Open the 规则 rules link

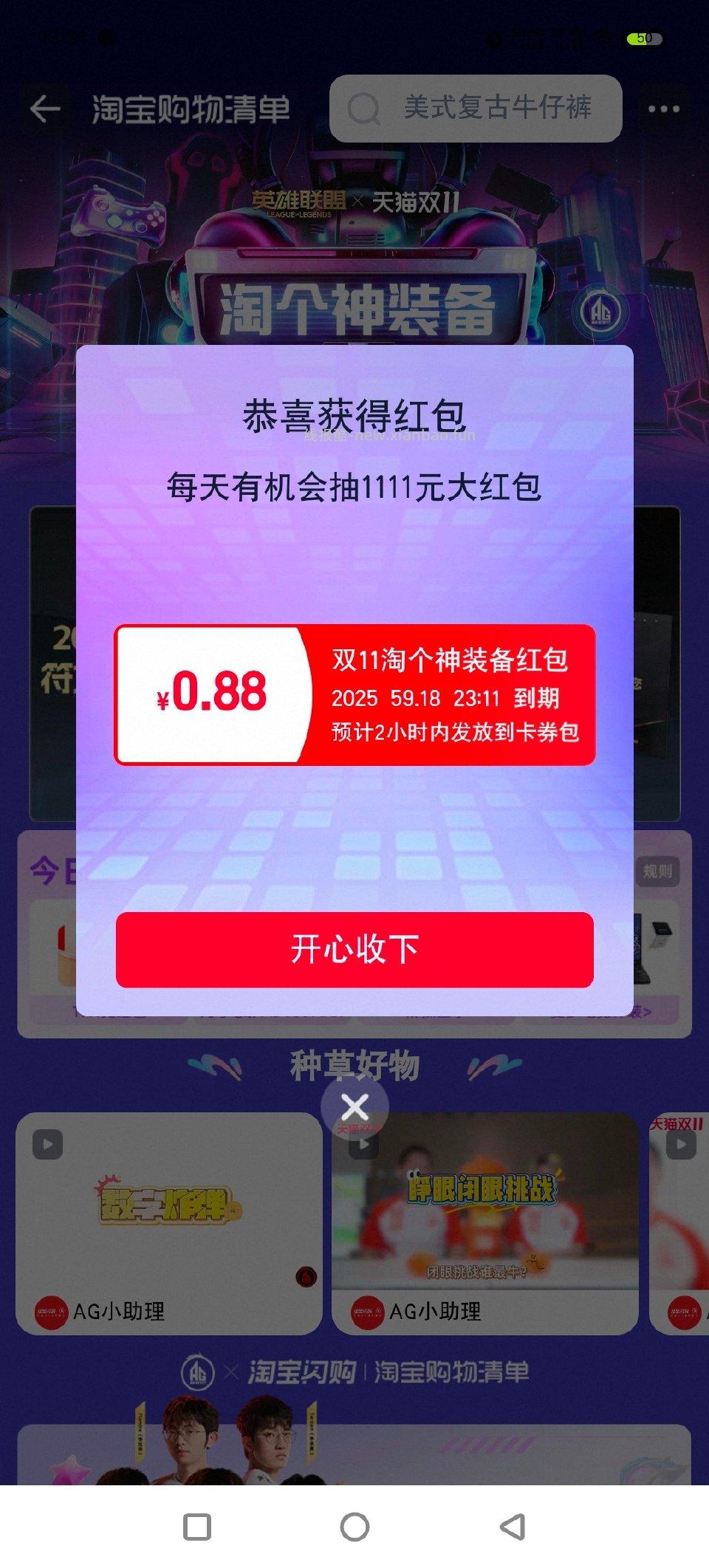pyautogui.click(x=660, y=872)
